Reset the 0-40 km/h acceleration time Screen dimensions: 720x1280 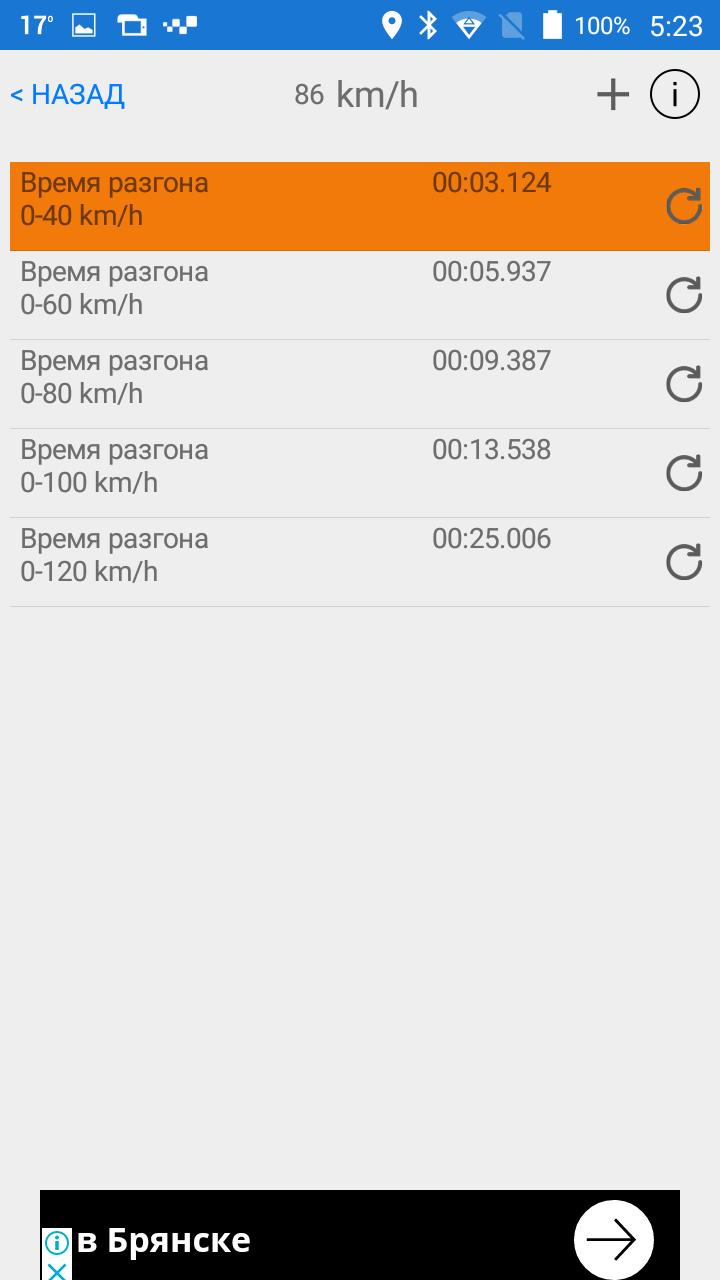pyautogui.click(x=684, y=207)
